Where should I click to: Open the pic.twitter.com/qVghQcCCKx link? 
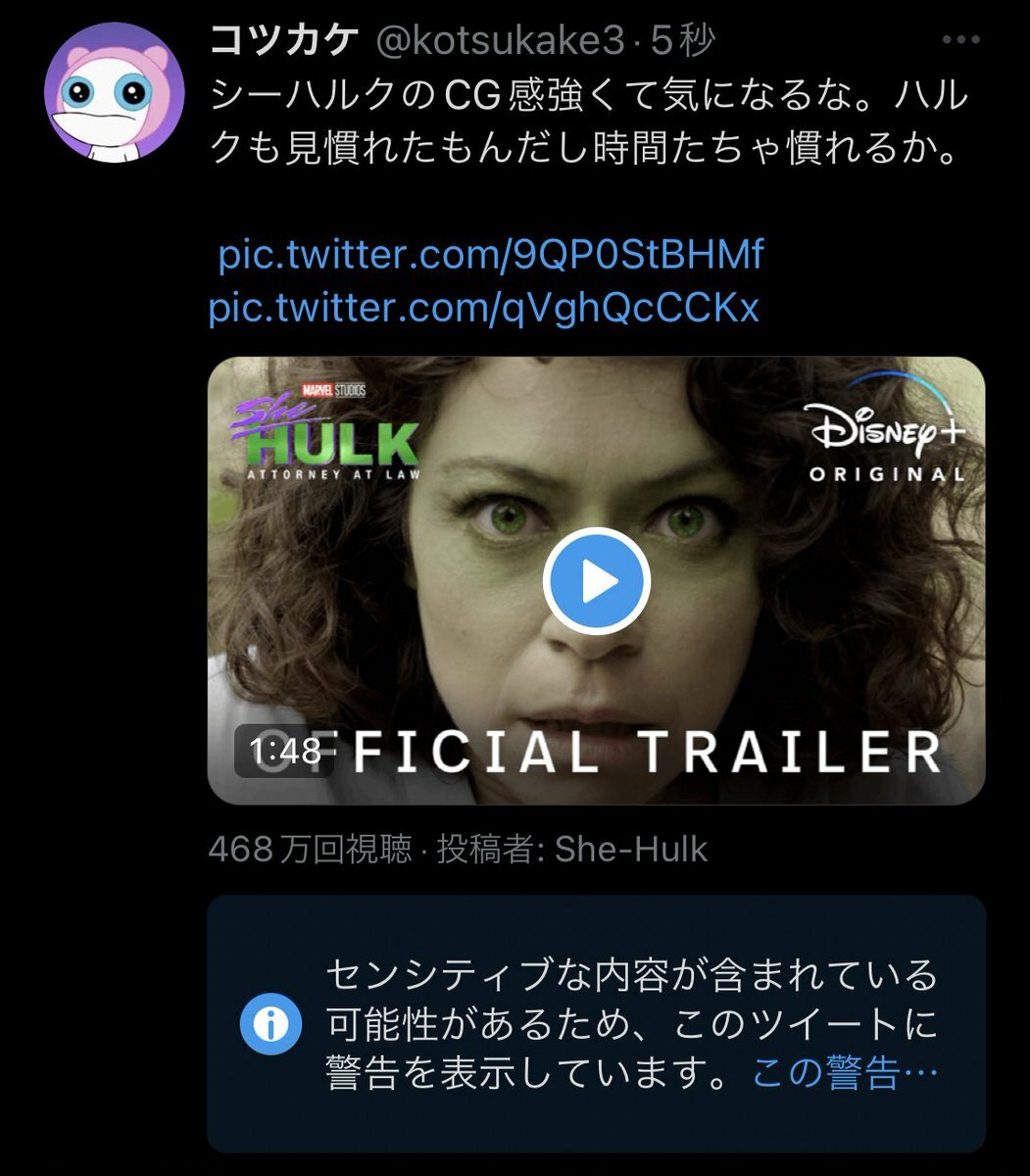[484, 308]
